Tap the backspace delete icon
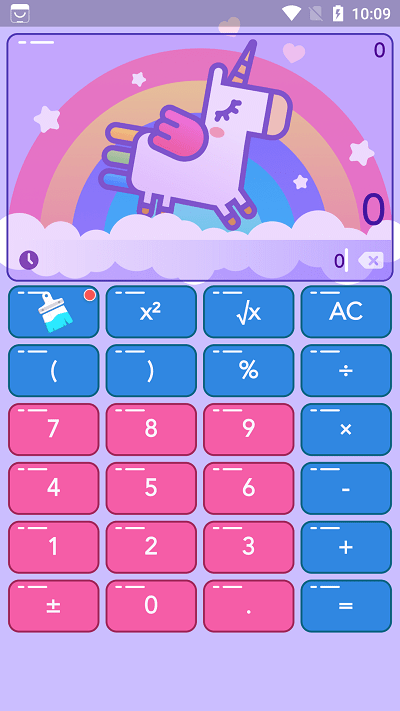400x711 pixels. coord(371,261)
